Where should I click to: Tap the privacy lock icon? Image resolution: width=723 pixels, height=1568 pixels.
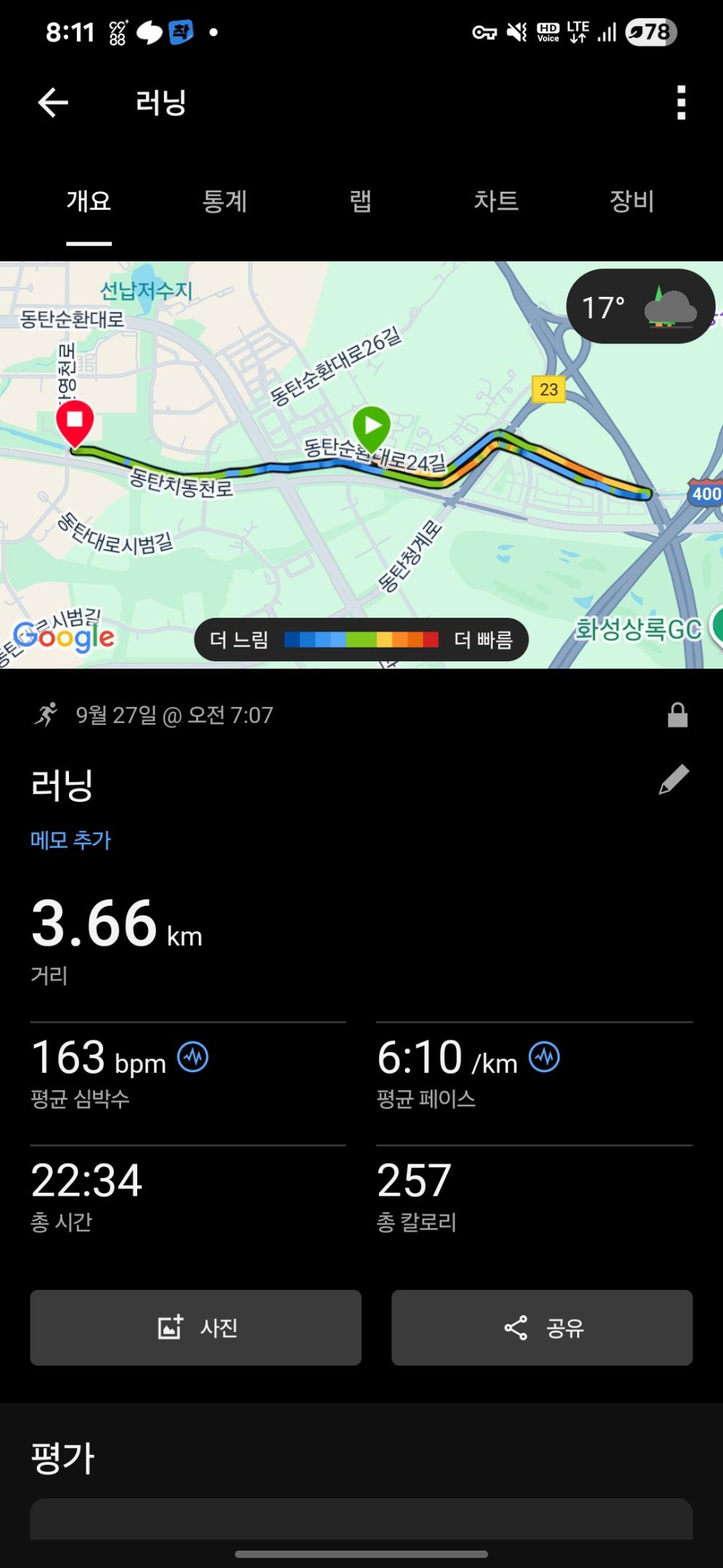click(677, 715)
